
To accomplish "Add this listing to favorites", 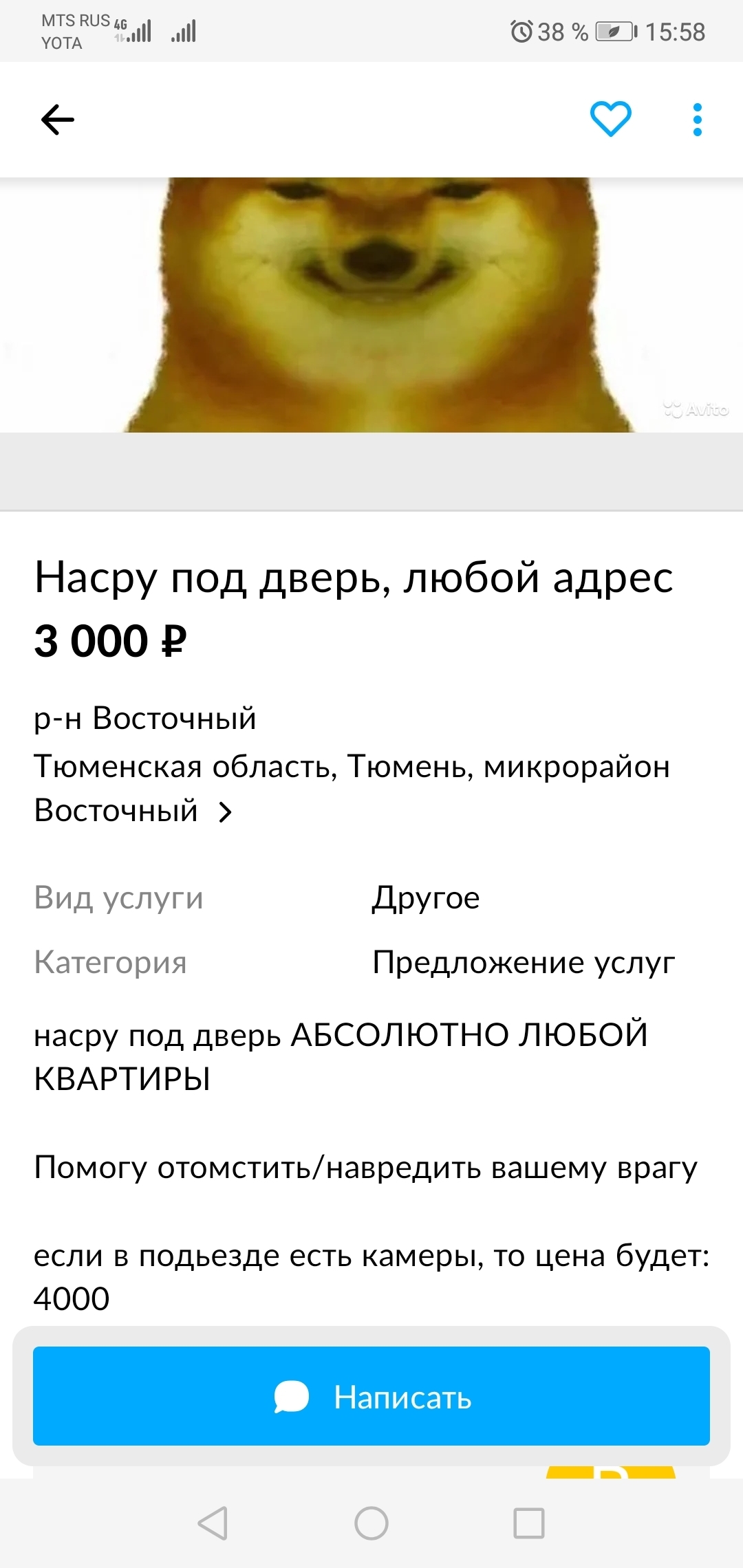I will click(x=610, y=119).
